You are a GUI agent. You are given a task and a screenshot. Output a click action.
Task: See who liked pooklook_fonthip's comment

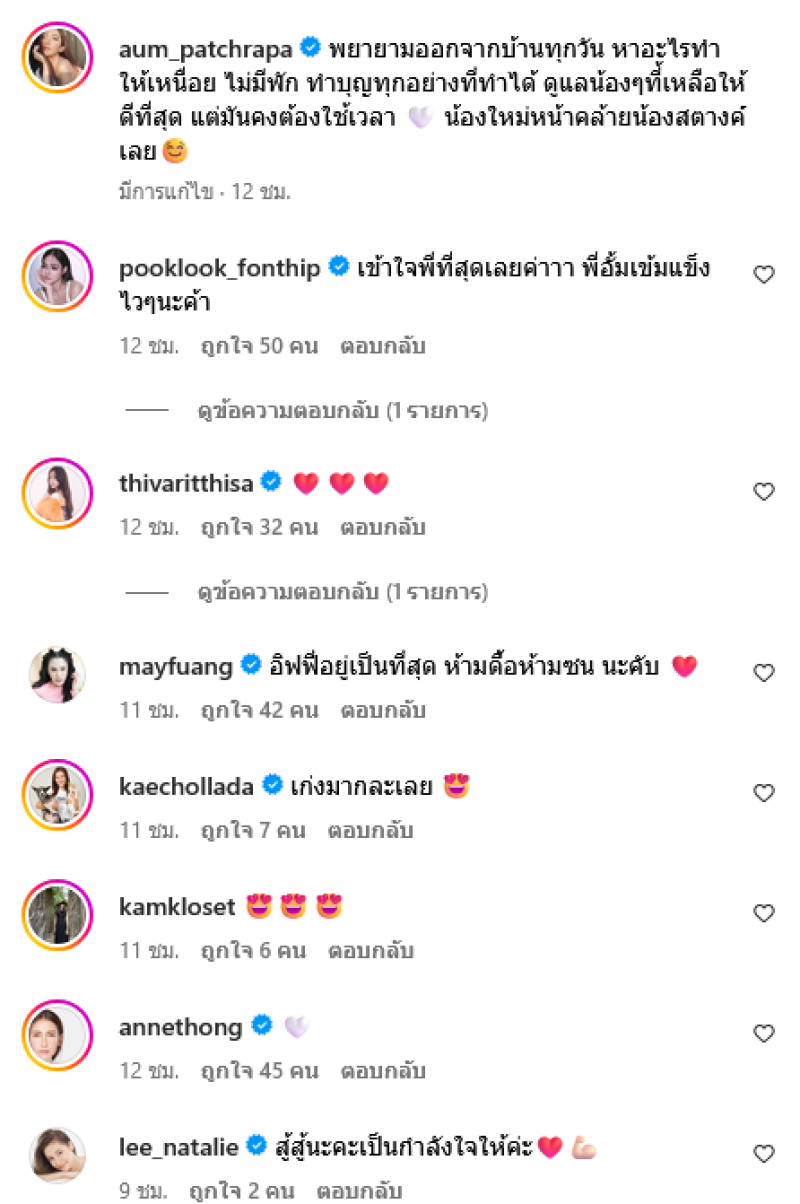click(259, 347)
